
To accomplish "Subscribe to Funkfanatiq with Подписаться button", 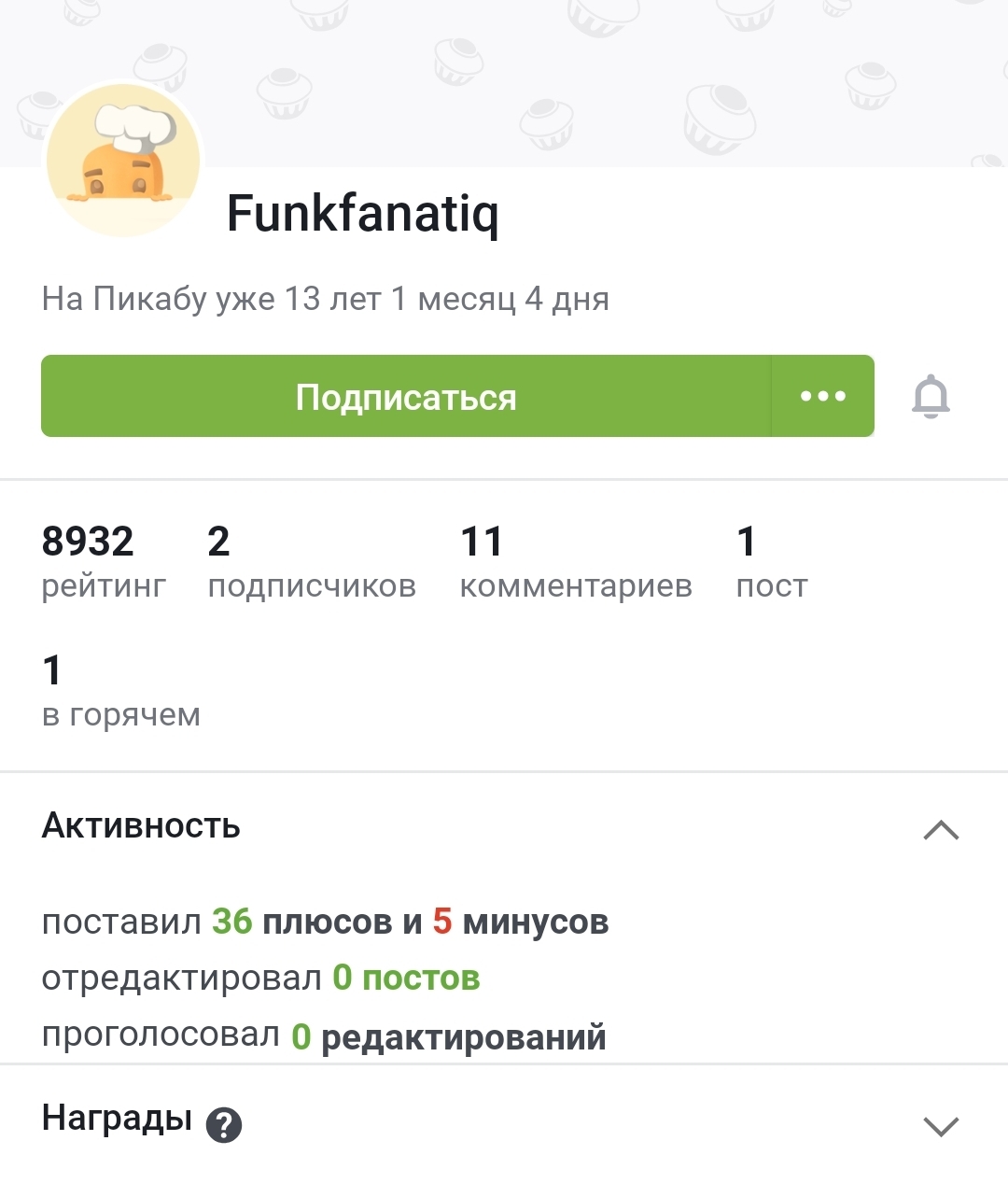I will pyautogui.click(x=406, y=397).
